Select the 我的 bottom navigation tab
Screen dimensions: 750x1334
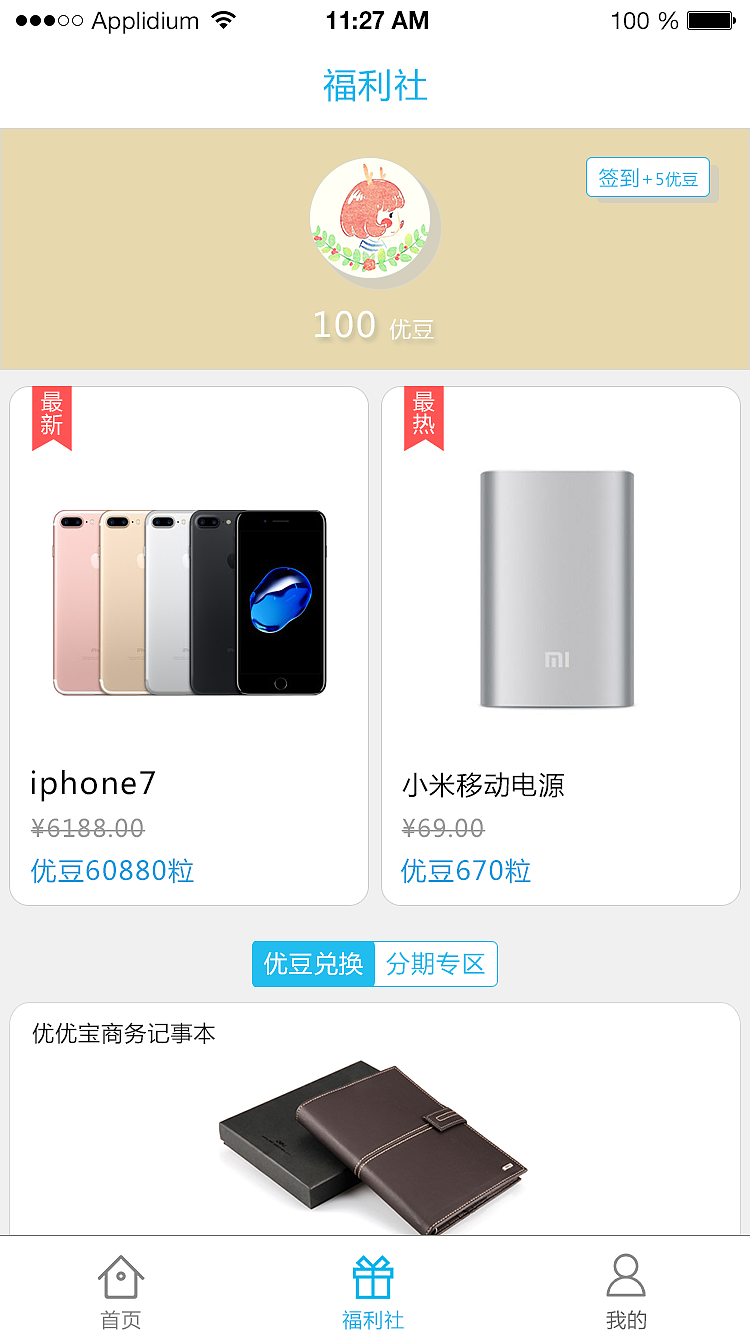click(x=626, y=1290)
